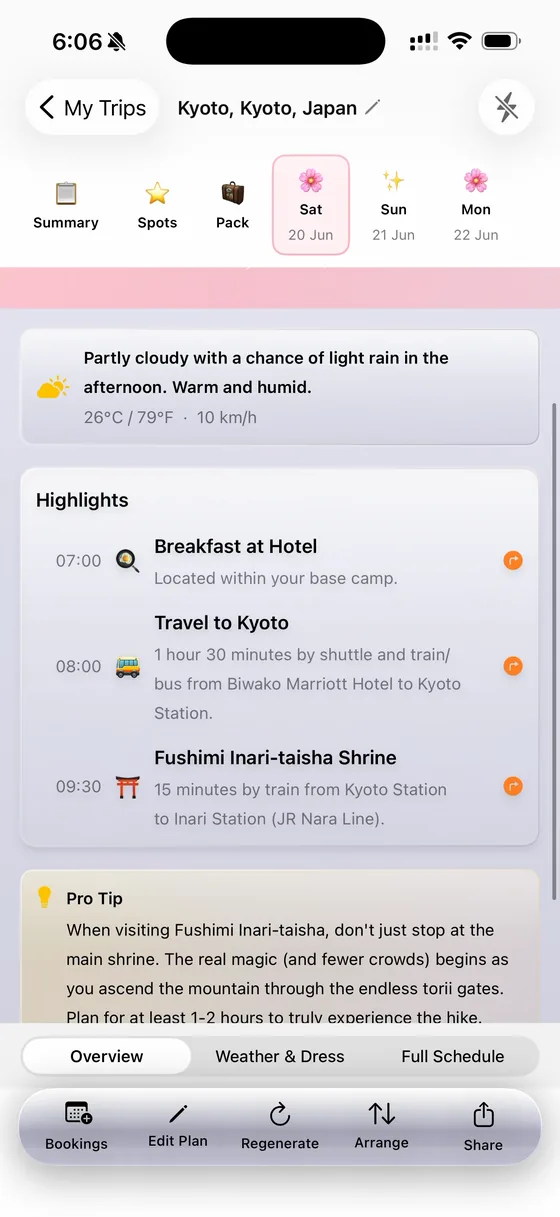Open Arrange to reorder items

click(381, 1126)
